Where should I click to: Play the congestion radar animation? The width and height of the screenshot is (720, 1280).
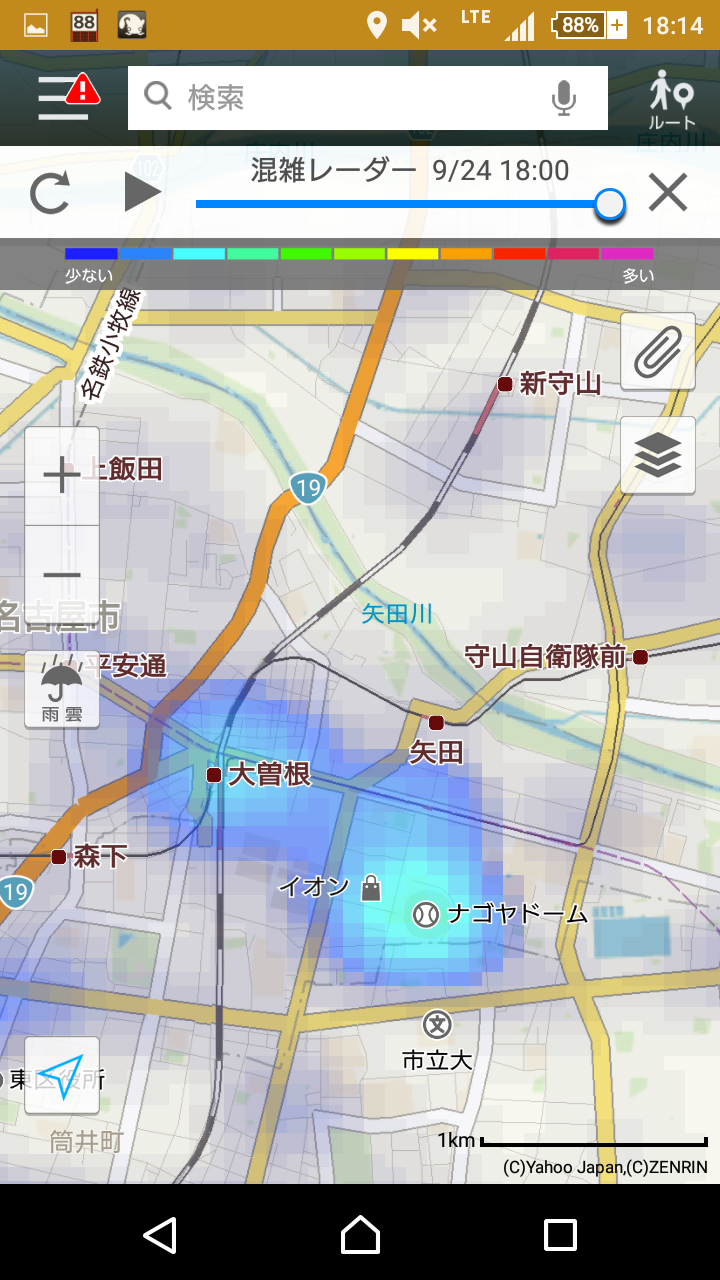click(142, 192)
